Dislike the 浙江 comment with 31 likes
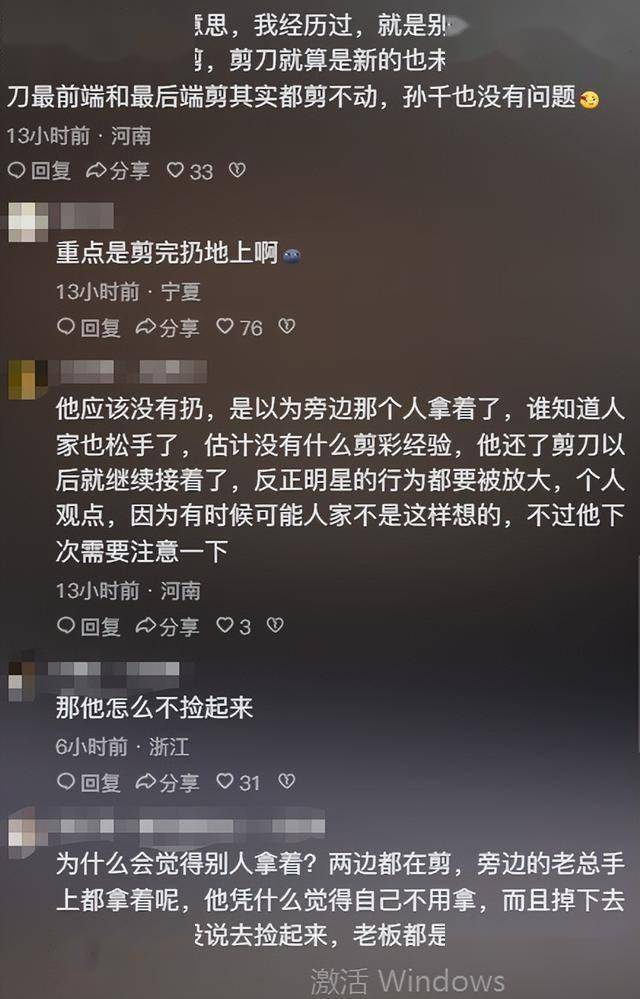This screenshot has width=640, height=999. [x=287, y=782]
